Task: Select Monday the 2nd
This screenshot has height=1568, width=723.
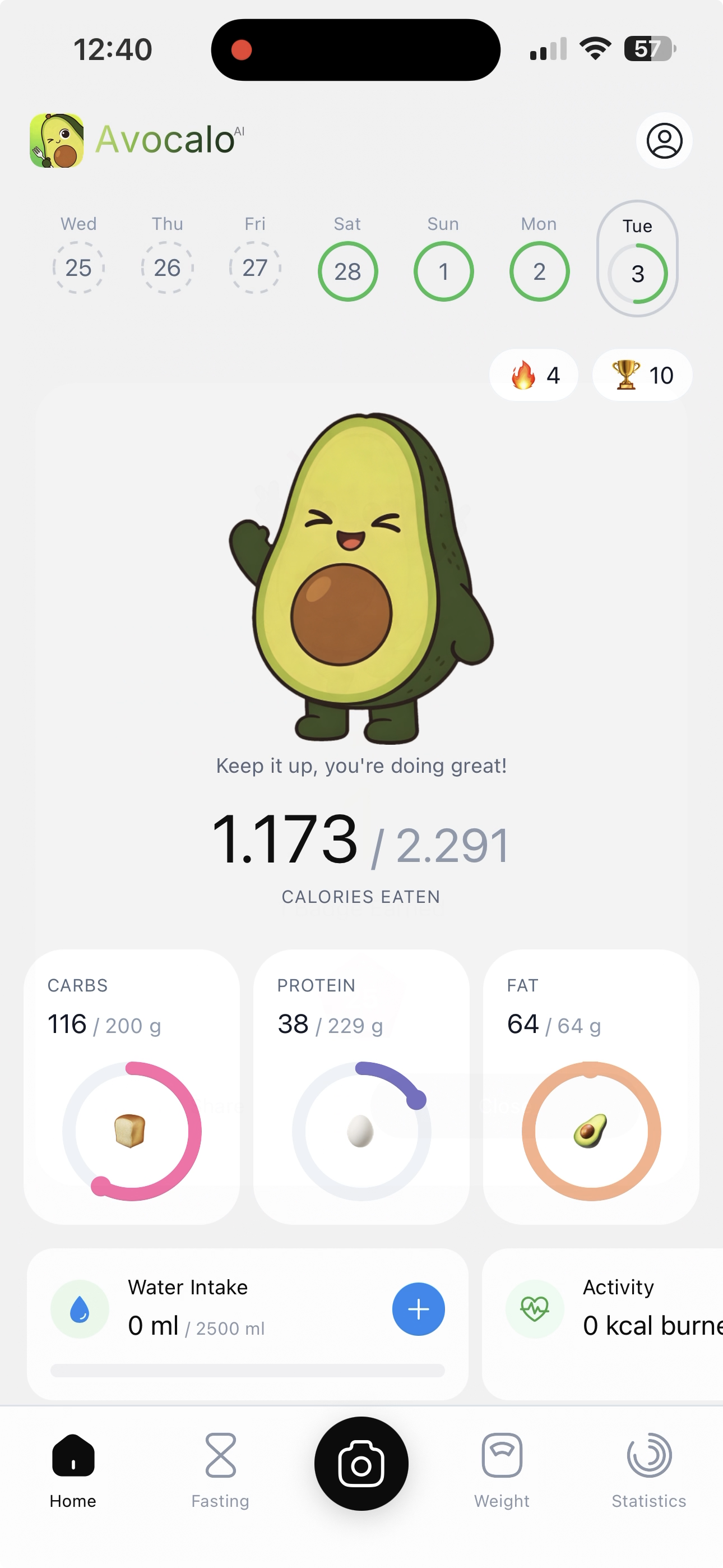Action: click(539, 271)
